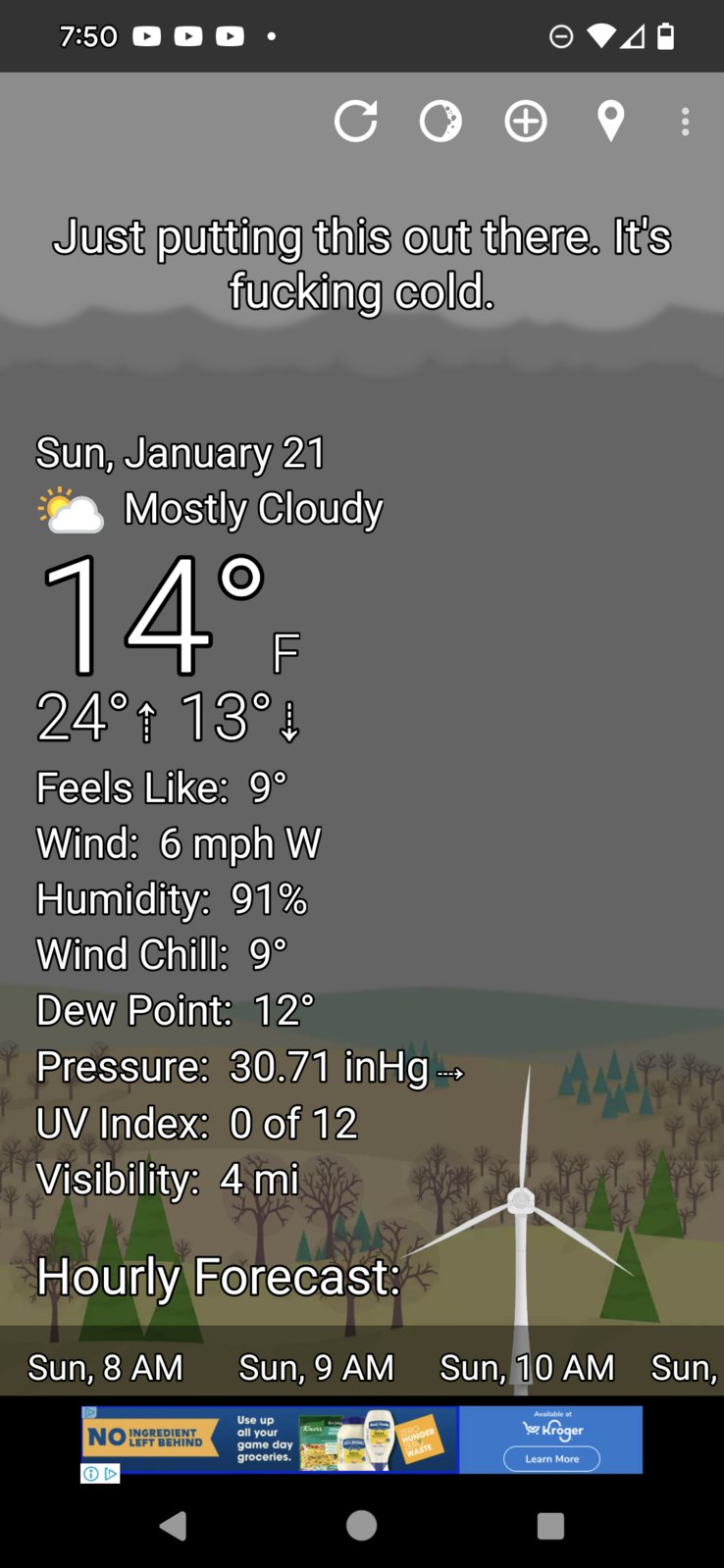
Task: Open the ad info icon
Action: coord(91,1473)
